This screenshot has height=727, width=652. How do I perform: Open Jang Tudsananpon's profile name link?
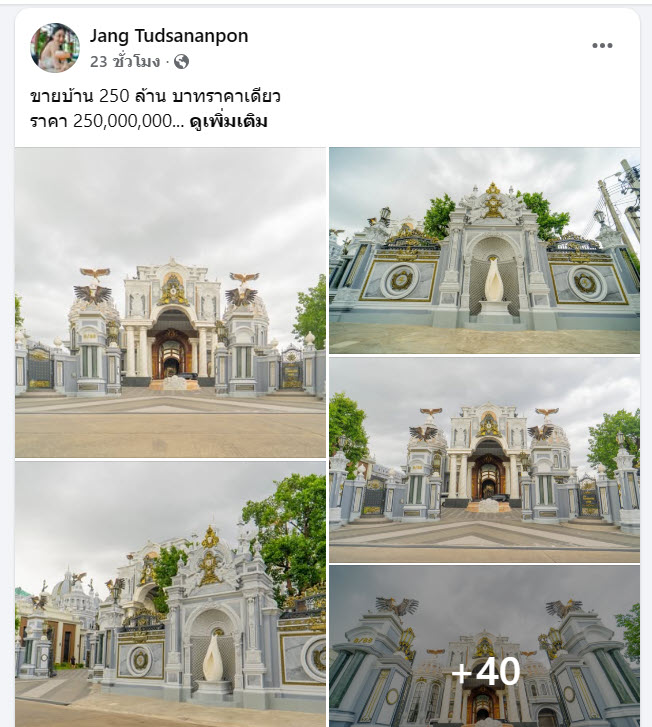pos(169,36)
